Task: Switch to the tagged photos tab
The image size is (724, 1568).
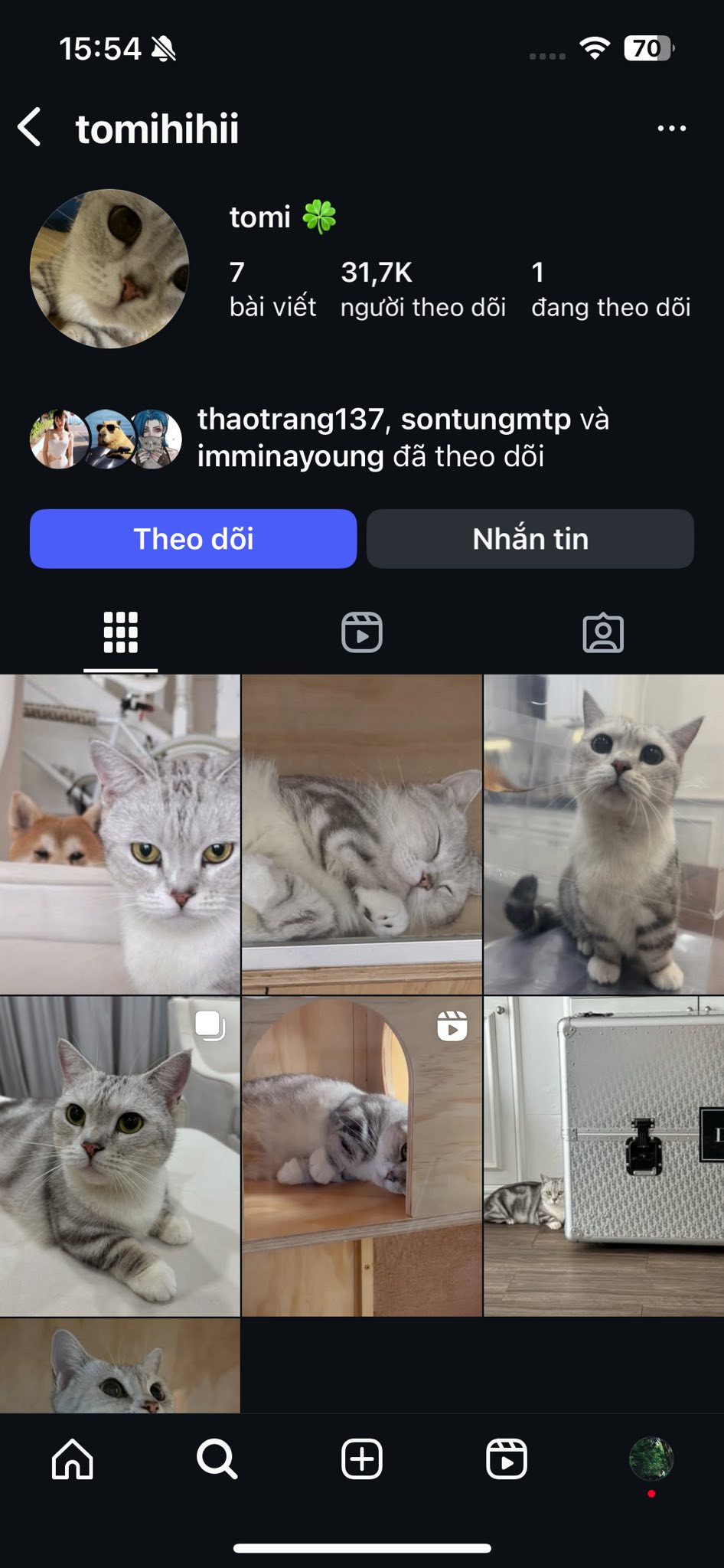Action: click(603, 632)
